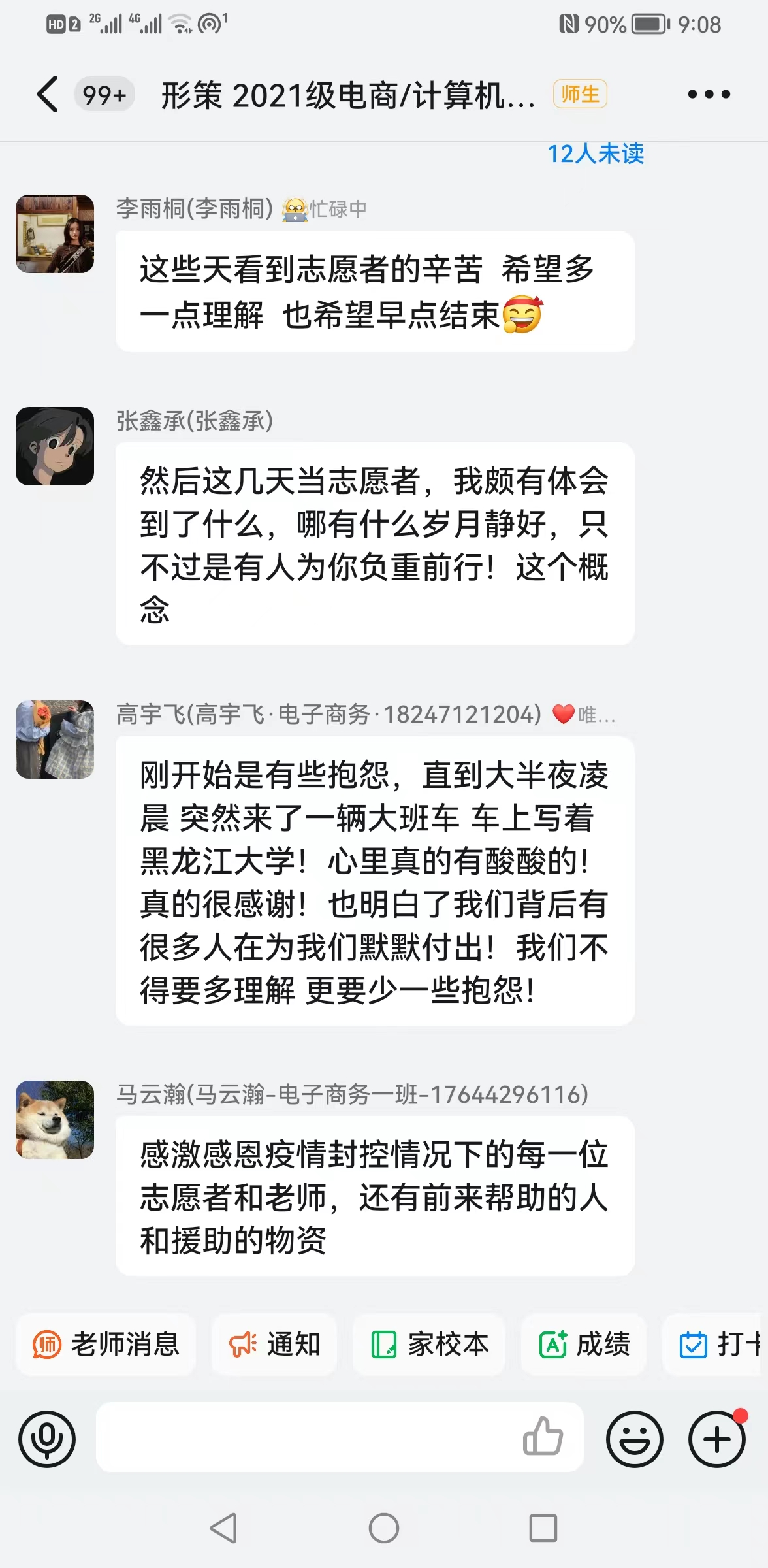Open the 通知 shortcut
This screenshot has width=768, height=1568.
(274, 1345)
